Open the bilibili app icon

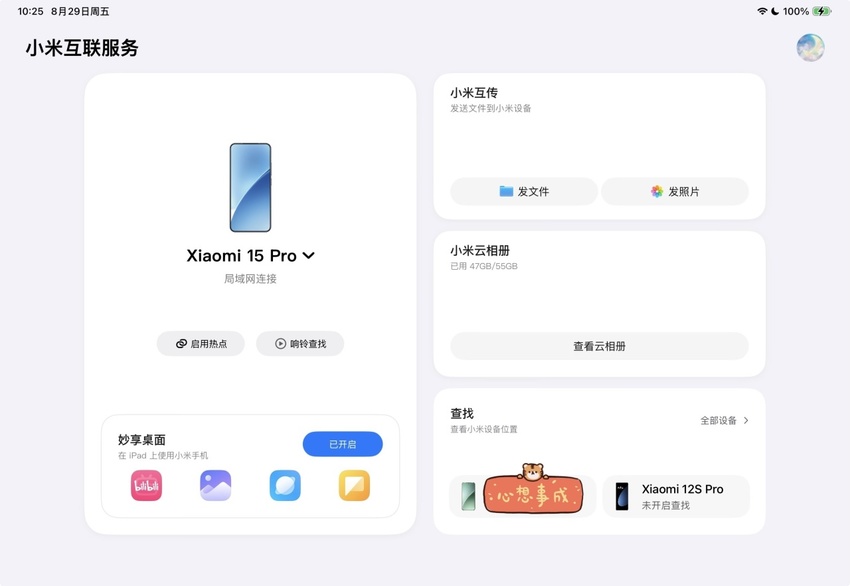(x=146, y=486)
